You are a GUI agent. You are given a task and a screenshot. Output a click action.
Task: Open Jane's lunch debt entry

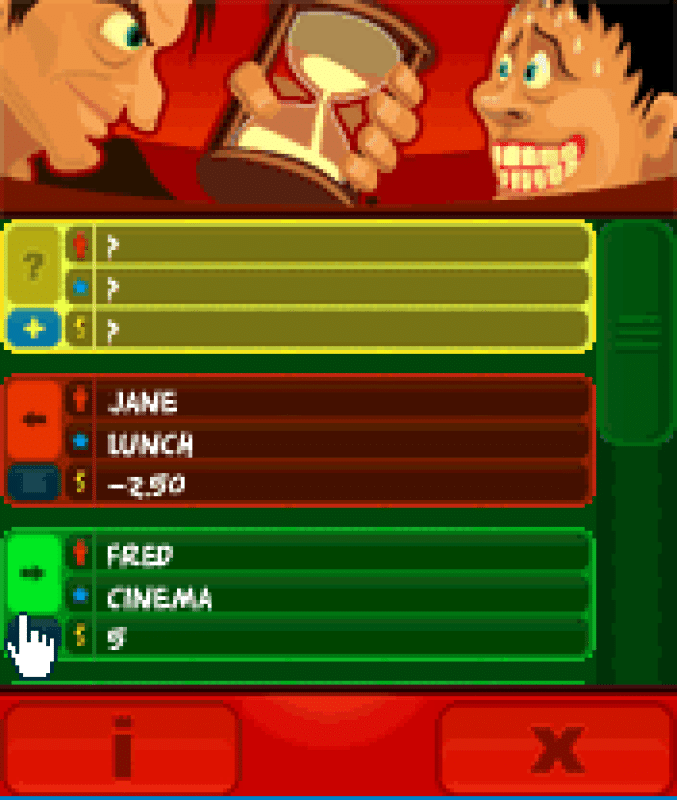pyautogui.click(x=340, y=442)
